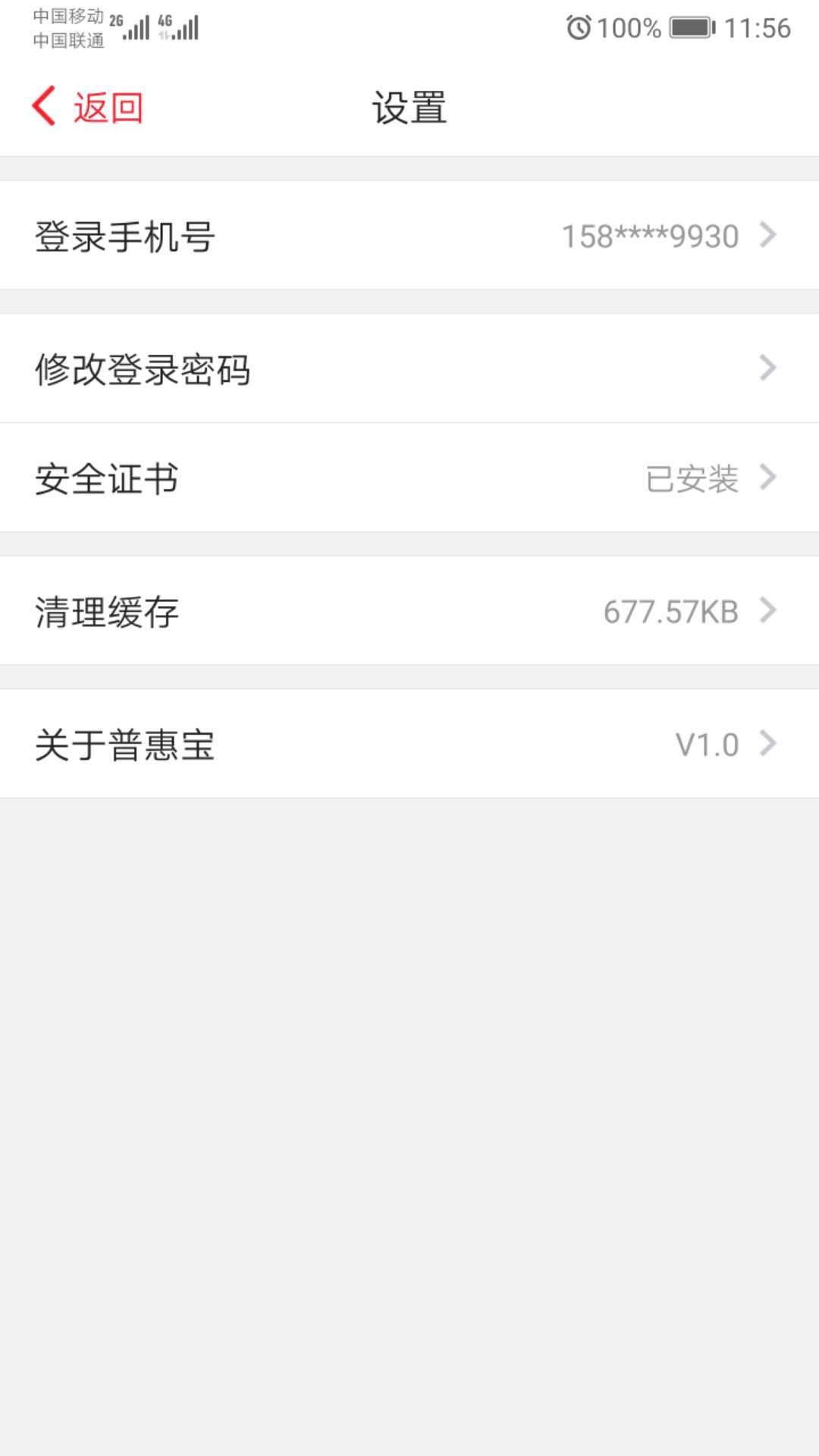
Task: Select the 设置 title
Action: tap(409, 107)
